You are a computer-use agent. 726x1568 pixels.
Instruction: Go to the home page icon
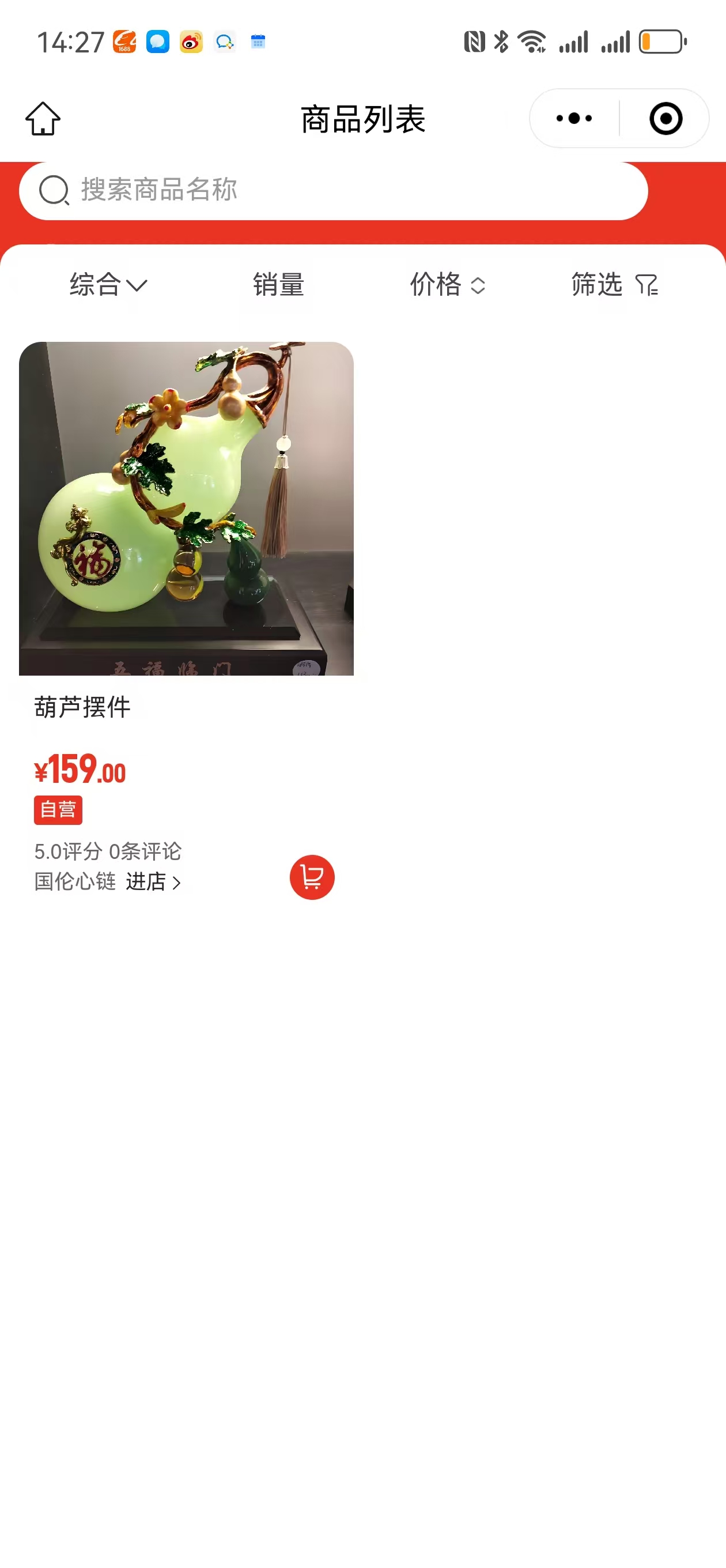pos(43,119)
